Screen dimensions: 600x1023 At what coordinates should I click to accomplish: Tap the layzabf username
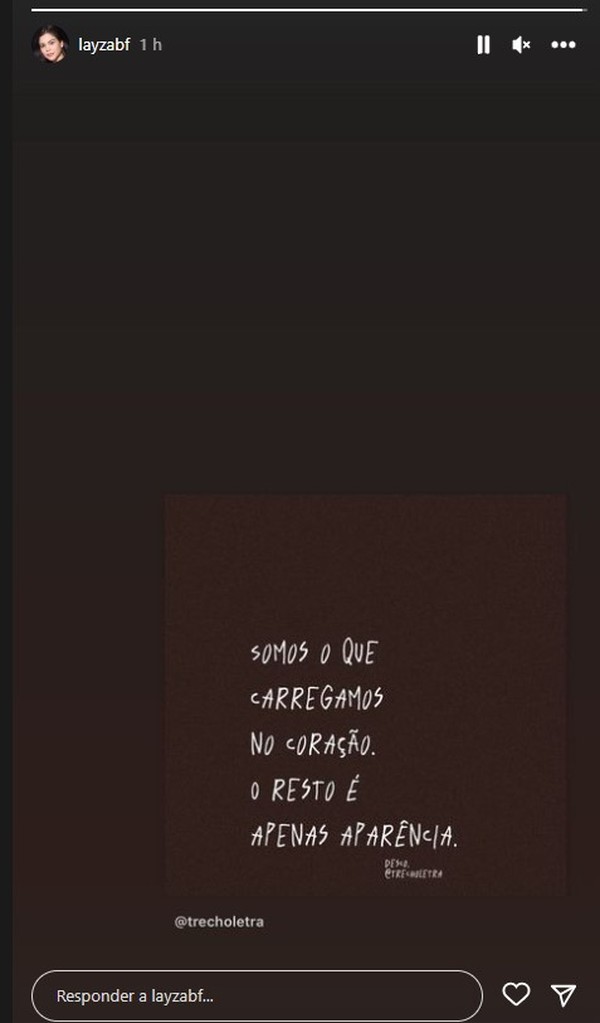click(x=104, y=45)
